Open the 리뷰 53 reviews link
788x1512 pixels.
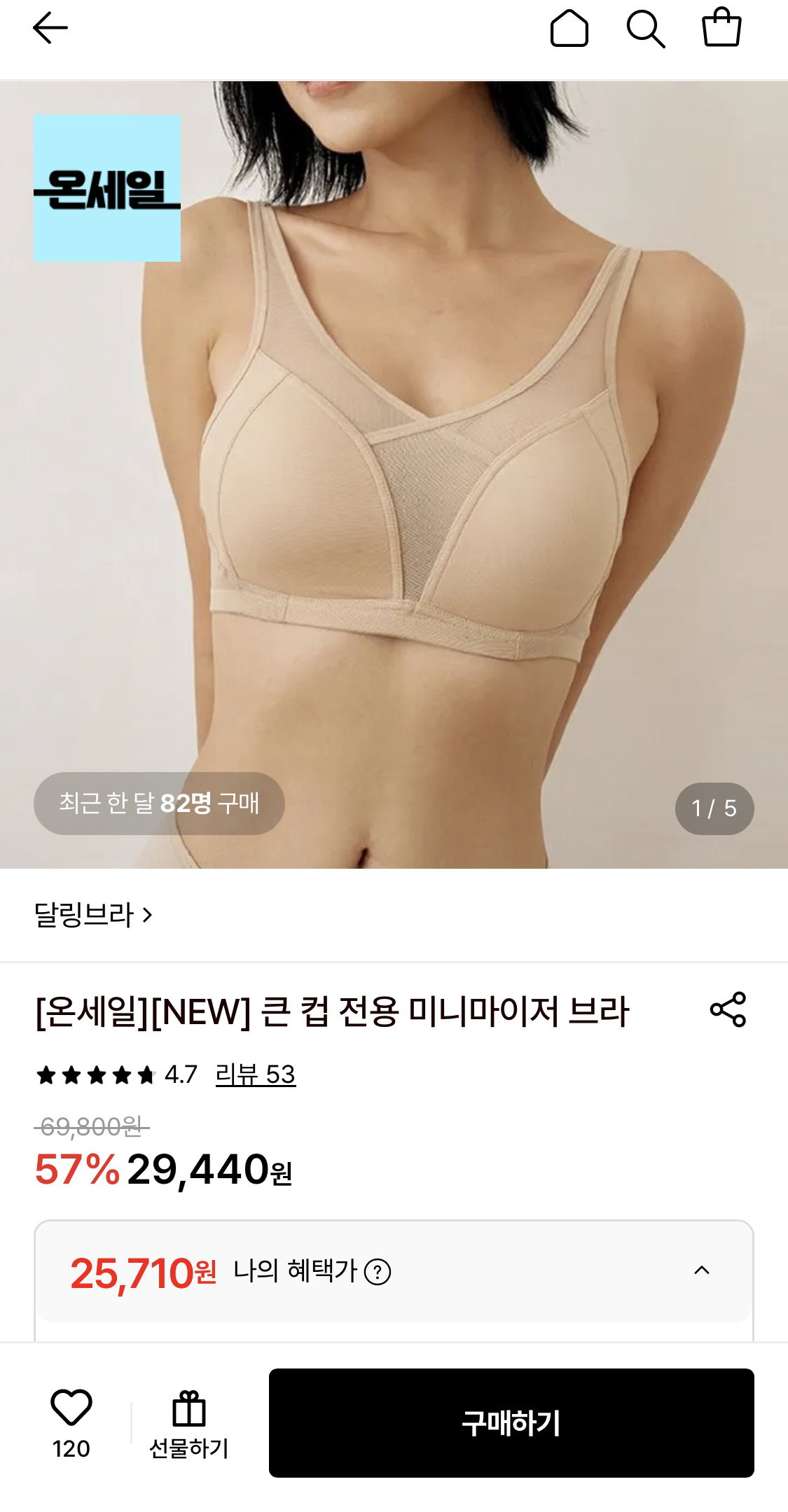point(256,1074)
